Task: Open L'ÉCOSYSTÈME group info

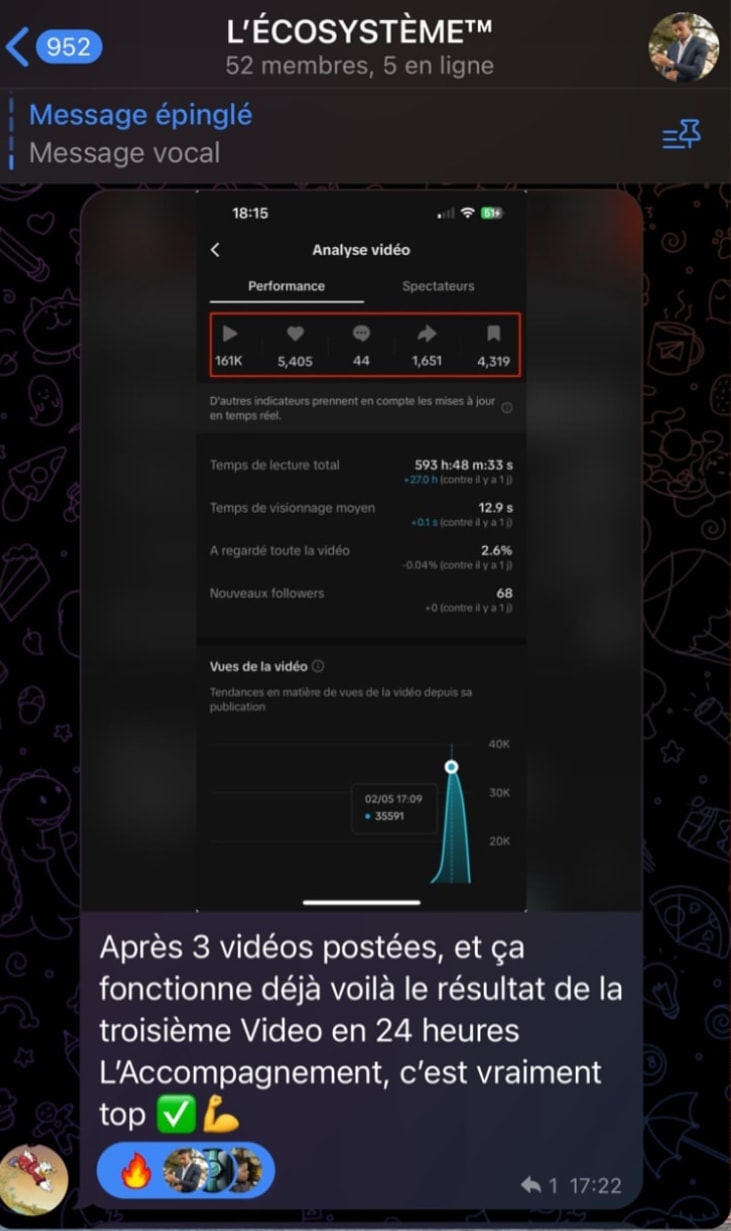Action: tap(359, 47)
